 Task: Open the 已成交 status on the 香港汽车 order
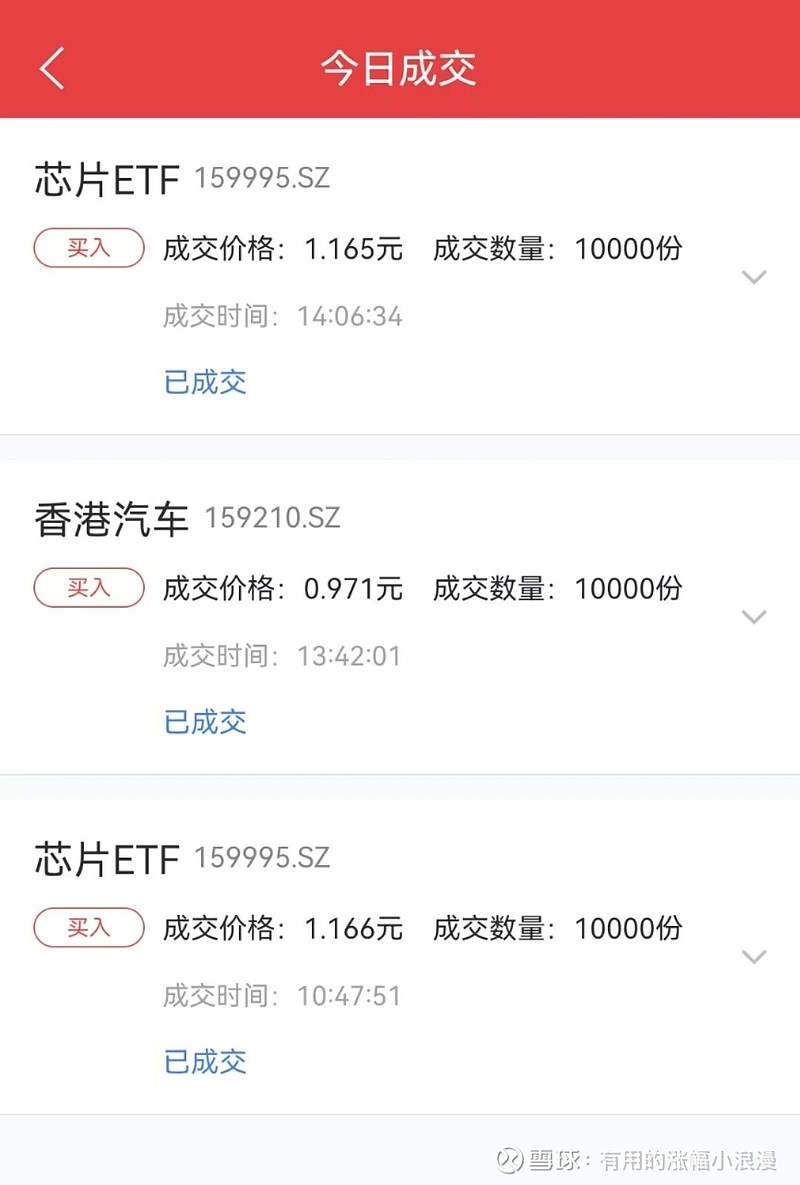click(205, 722)
